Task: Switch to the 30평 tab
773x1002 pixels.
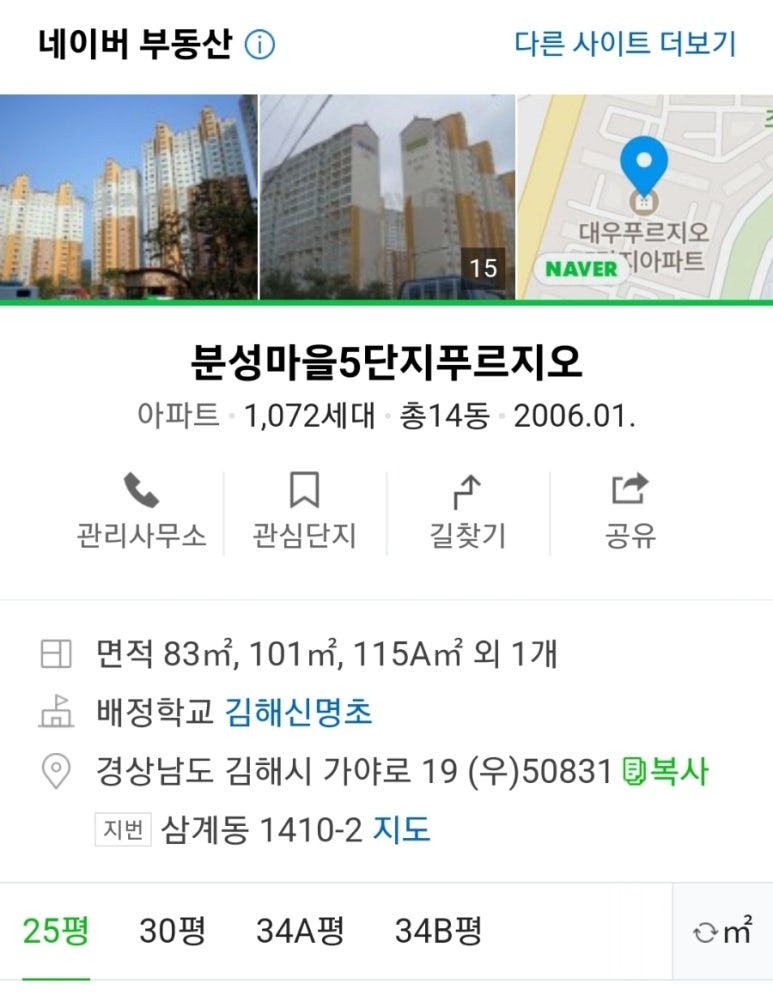Action: click(x=172, y=932)
